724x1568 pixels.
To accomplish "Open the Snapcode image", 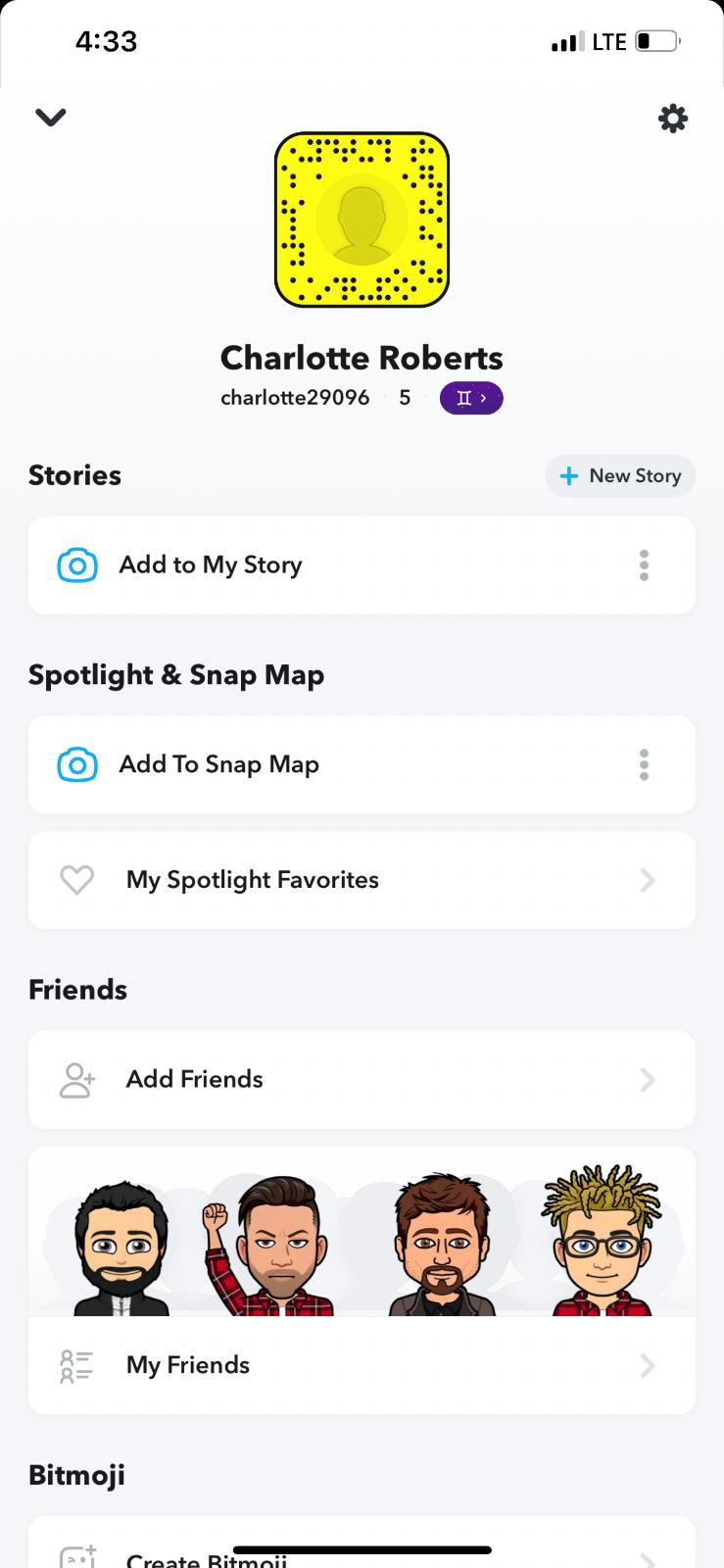I will (x=362, y=220).
